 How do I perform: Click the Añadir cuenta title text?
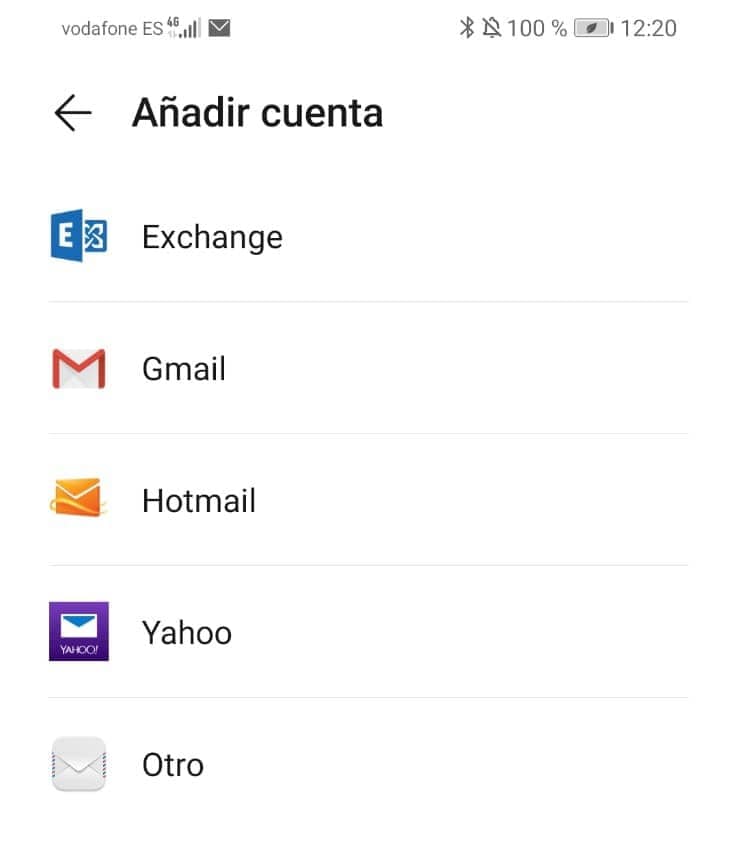tap(258, 112)
